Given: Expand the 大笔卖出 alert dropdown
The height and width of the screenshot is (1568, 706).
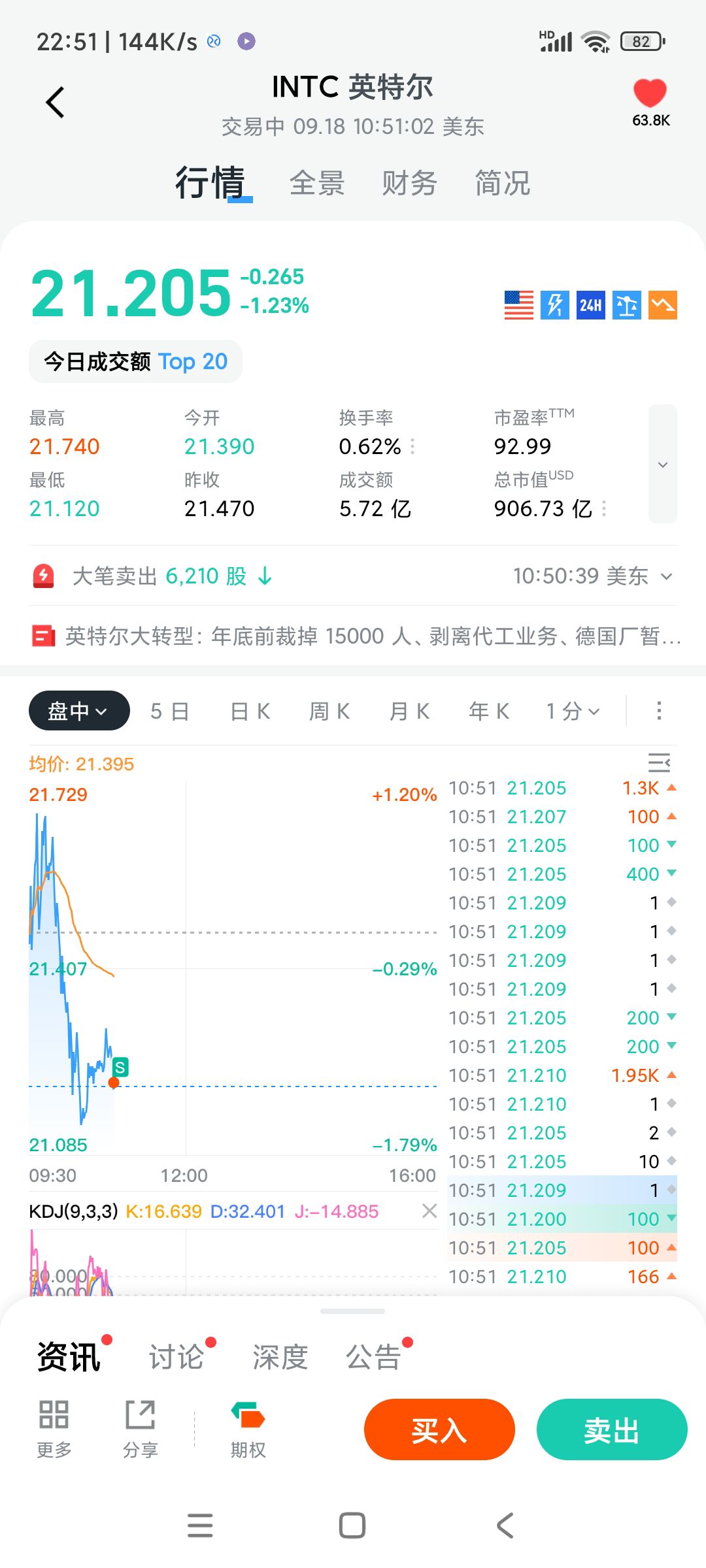Looking at the screenshot, I should [666, 576].
